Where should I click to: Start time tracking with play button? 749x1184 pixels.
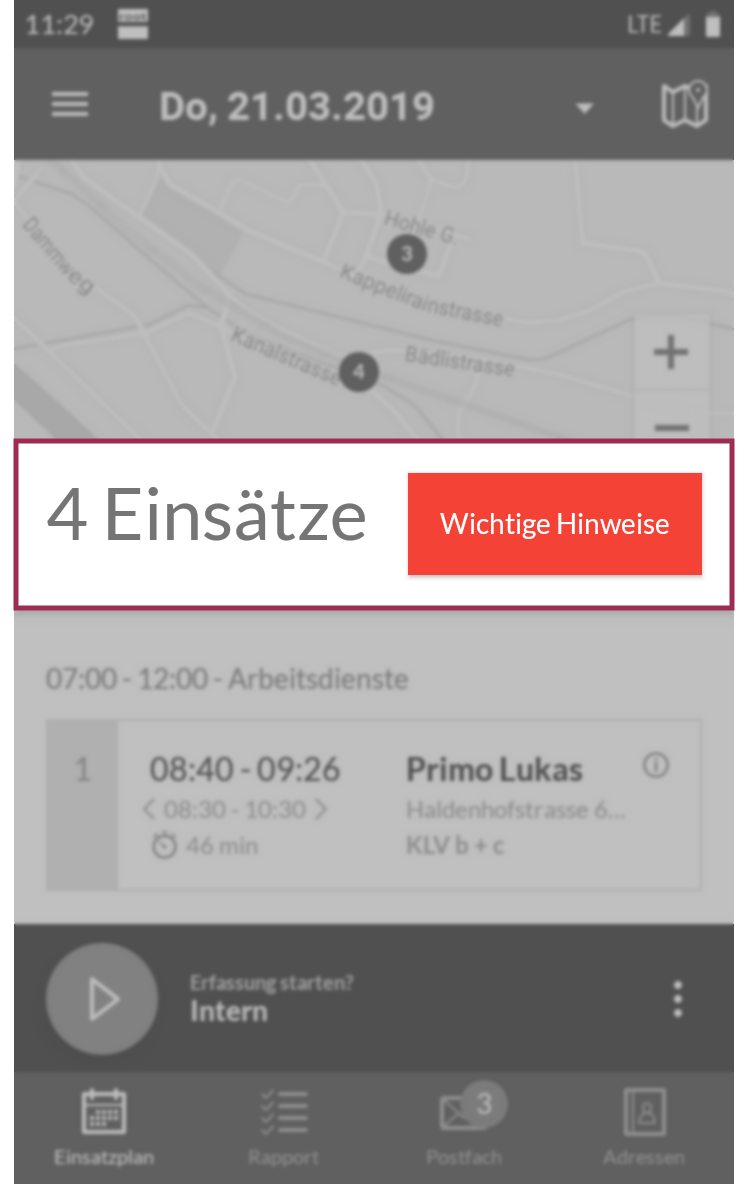102,999
